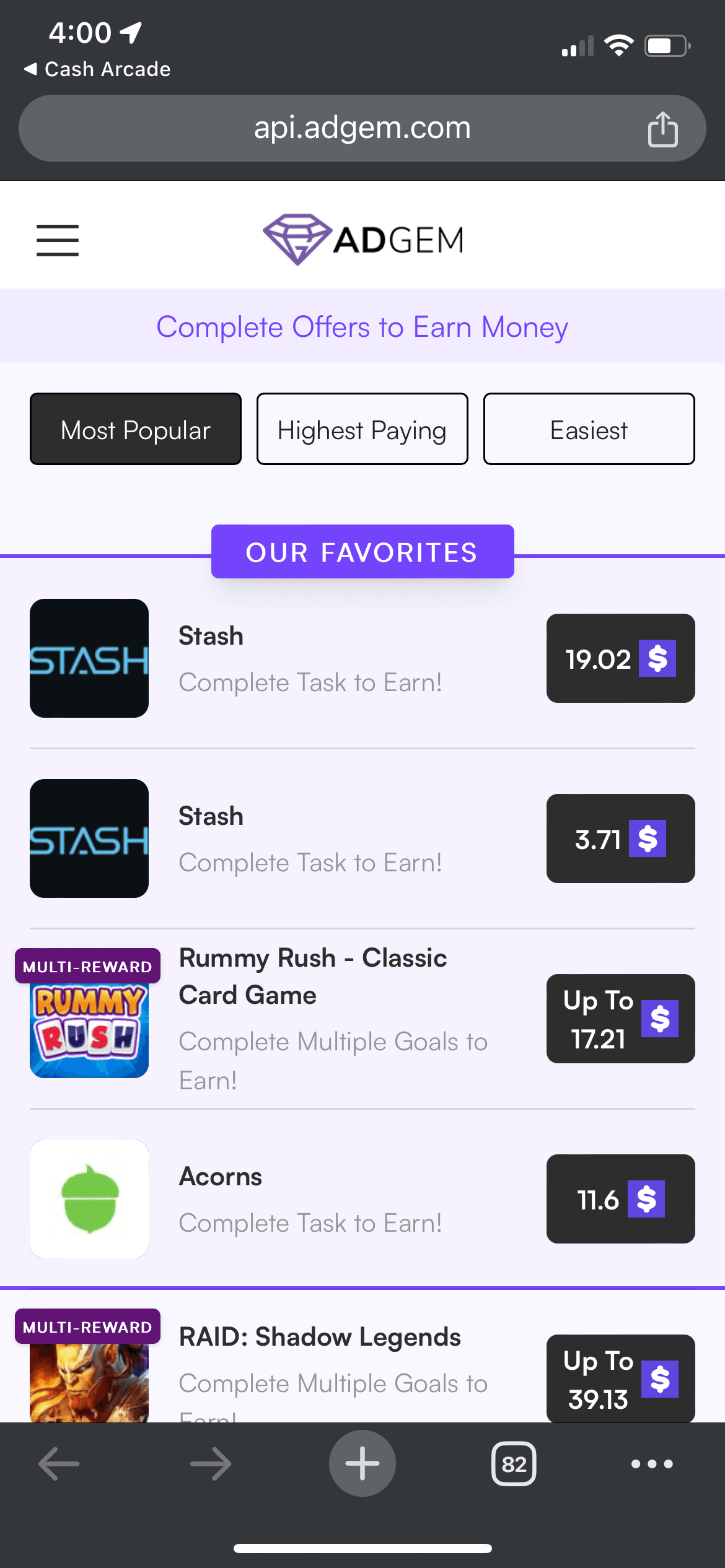This screenshot has width=725, height=1568.
Task: View the 82 open tabs
Action: [514, 1464]
